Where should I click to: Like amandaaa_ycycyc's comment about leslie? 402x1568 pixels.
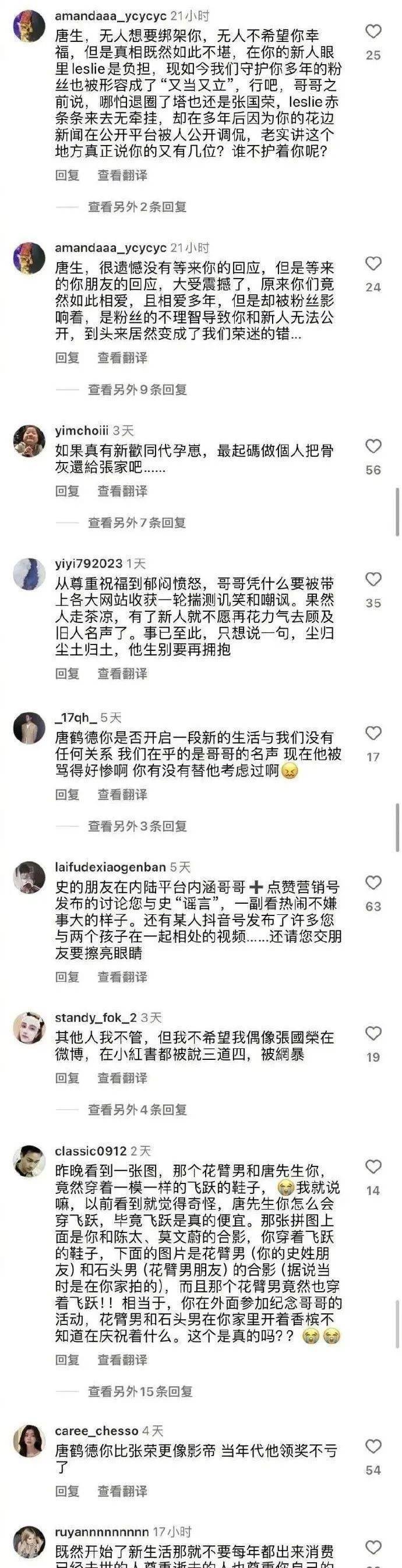[373, 31]
